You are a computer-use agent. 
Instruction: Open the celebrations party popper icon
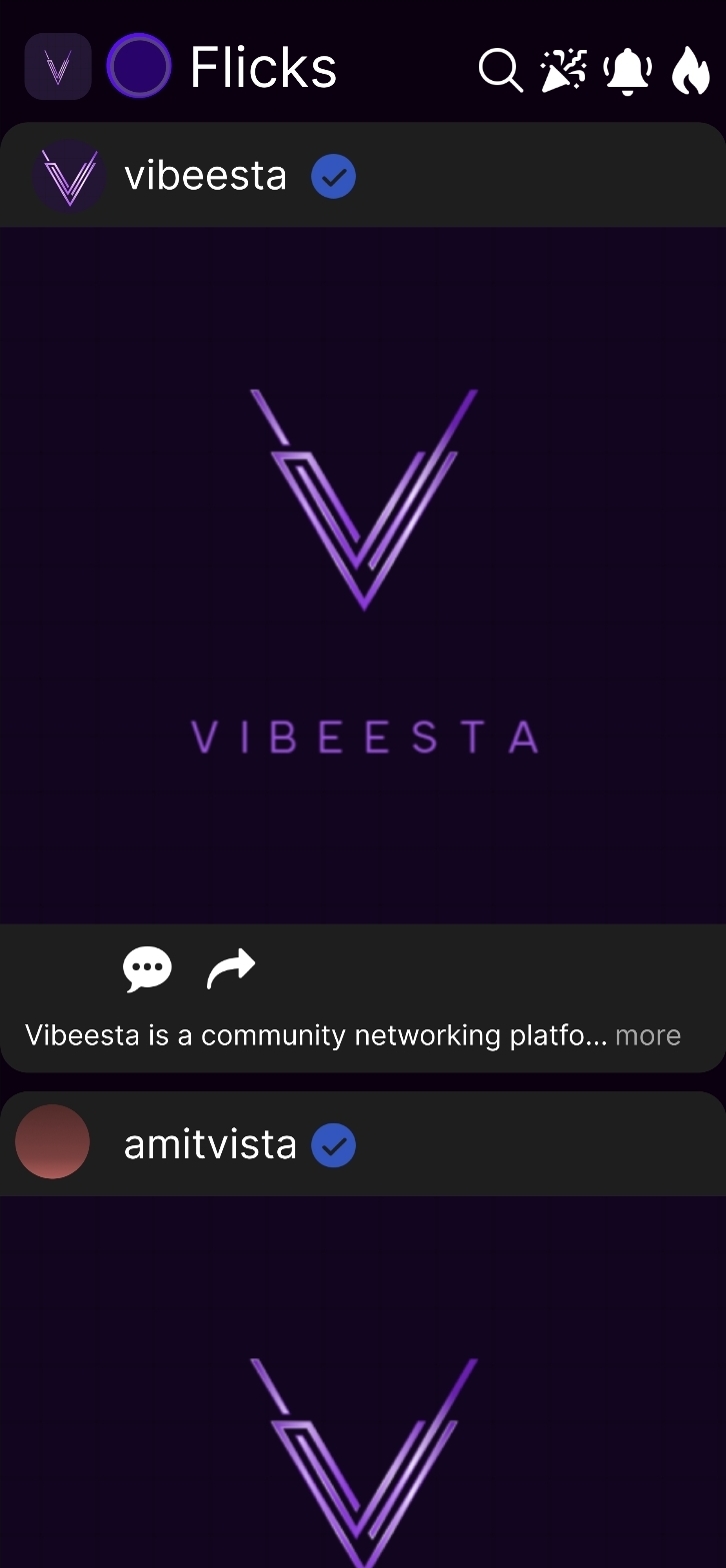click(x=563, y=71)
